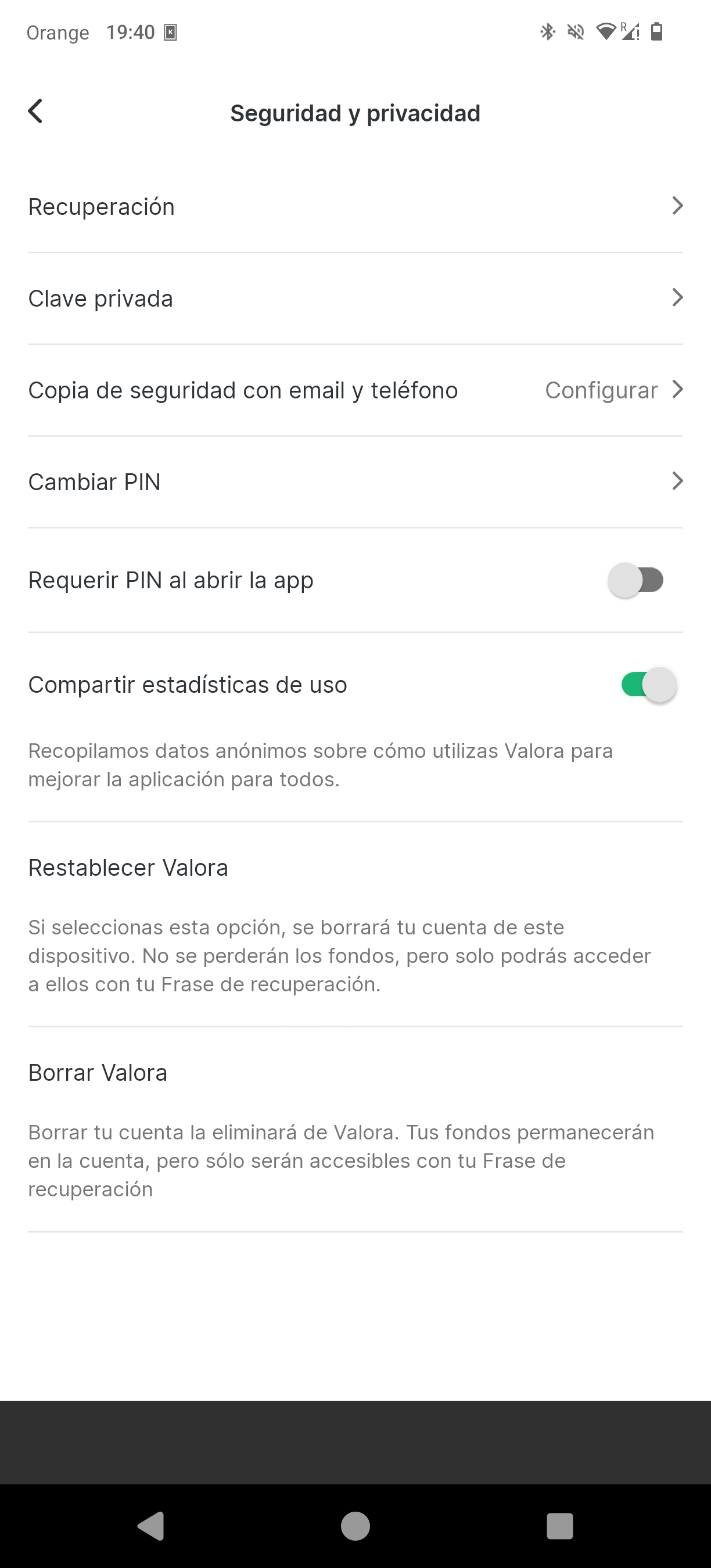Viewport: 711px width, 1568px height.
Task: Tap the muted sound icon in status bar
Action: [x=574, y=31]
